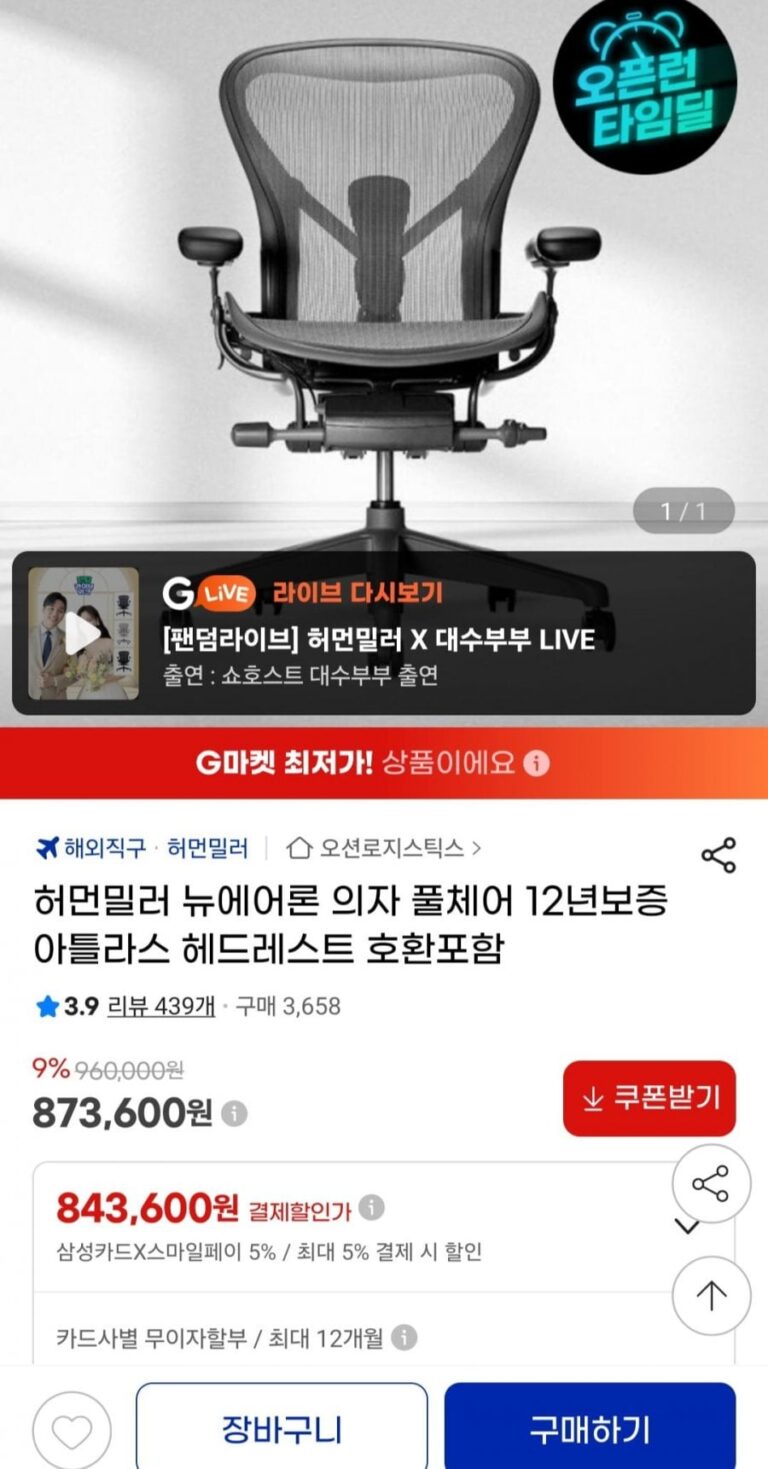
Task: Jump back to top with arrow button
Action: click(x=710, y=1296)
